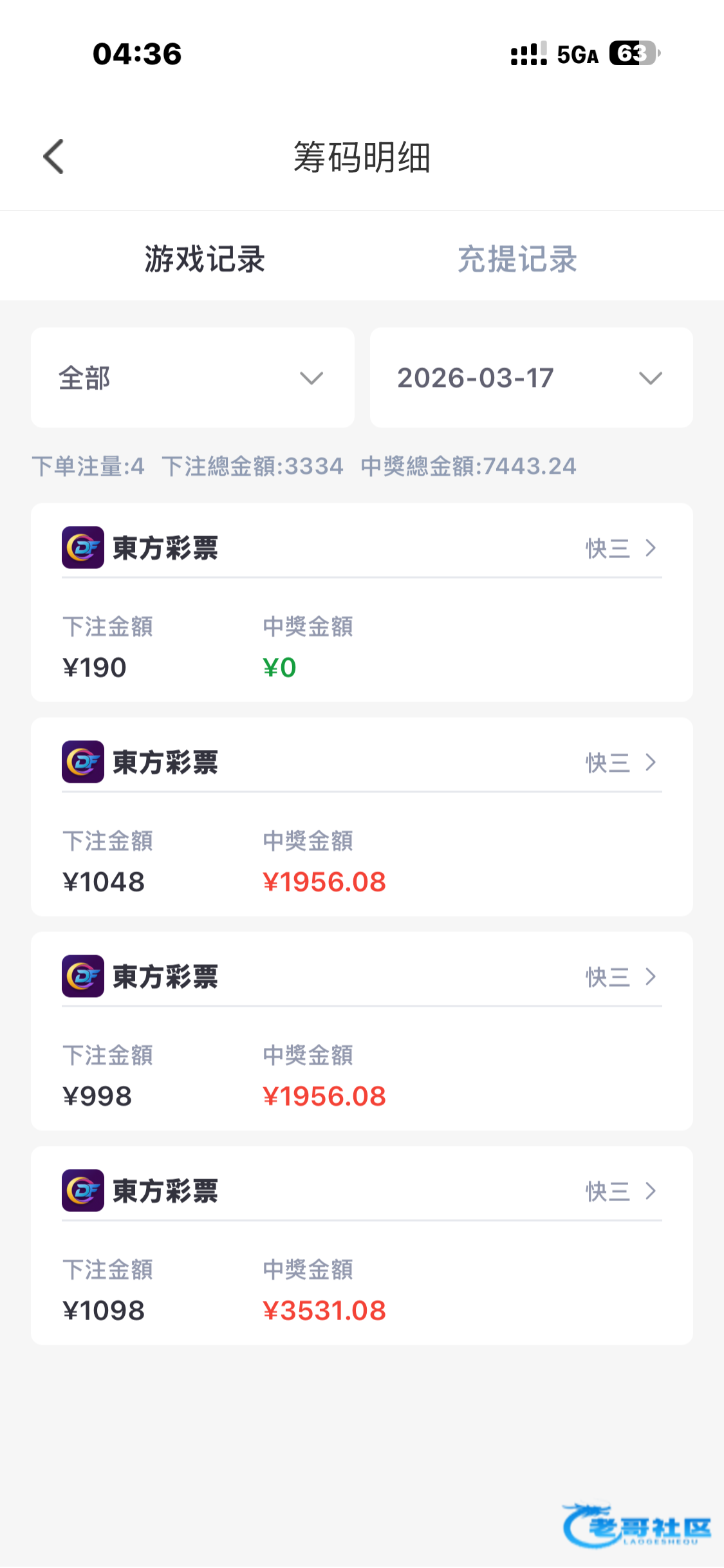Open the record with ¥190 bet
The height and width of the screenshot is (1568, 724).
[362, 602]
